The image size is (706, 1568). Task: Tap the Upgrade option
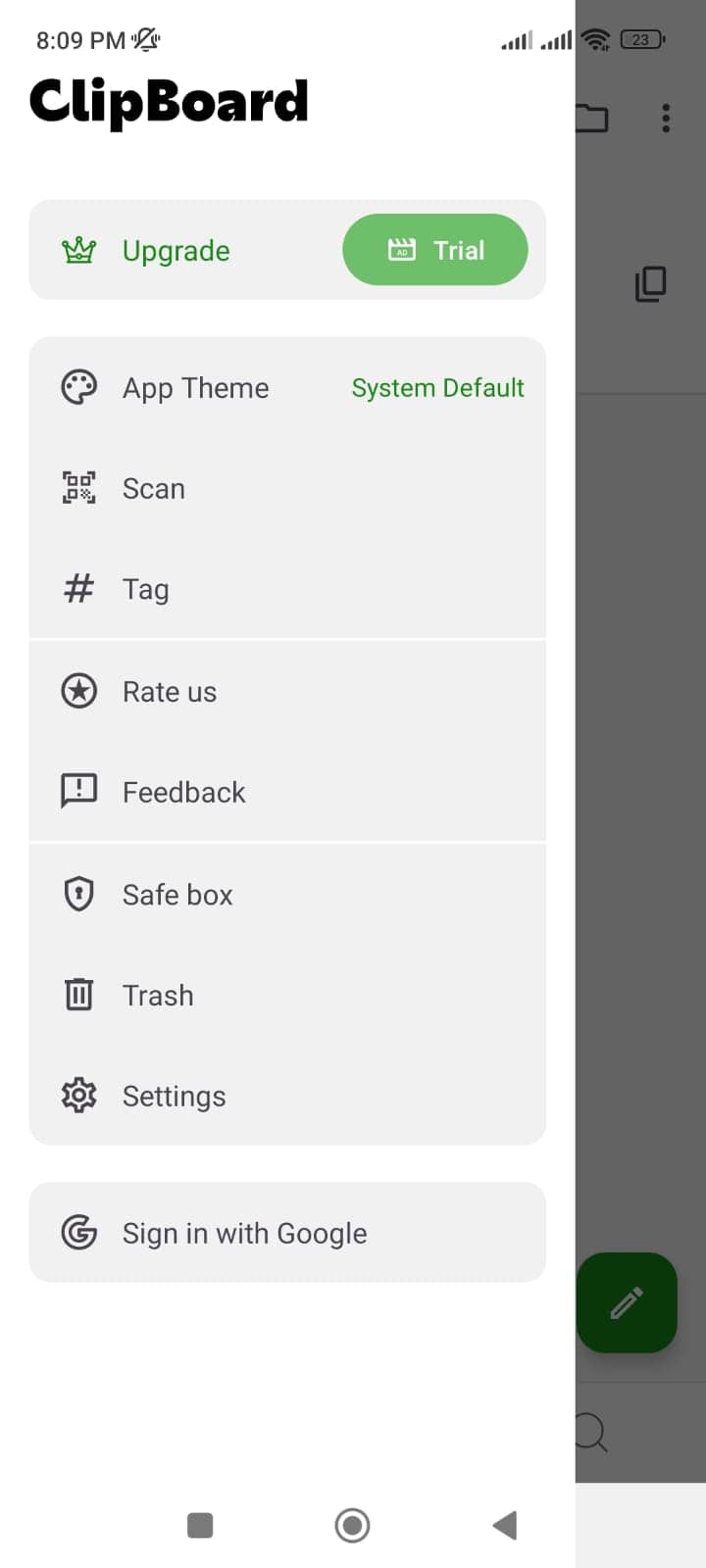[176, 251]
